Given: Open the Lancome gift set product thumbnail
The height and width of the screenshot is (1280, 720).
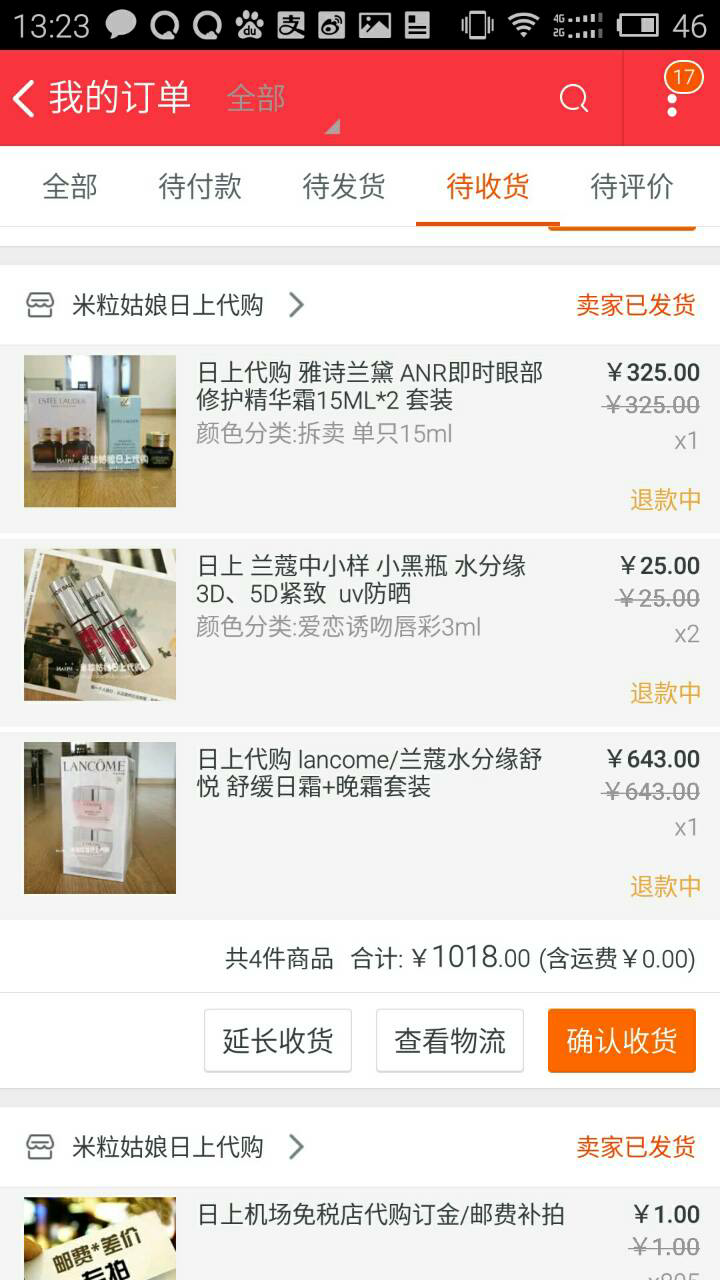Looking at the screenshot, I should tap(99, 817).
